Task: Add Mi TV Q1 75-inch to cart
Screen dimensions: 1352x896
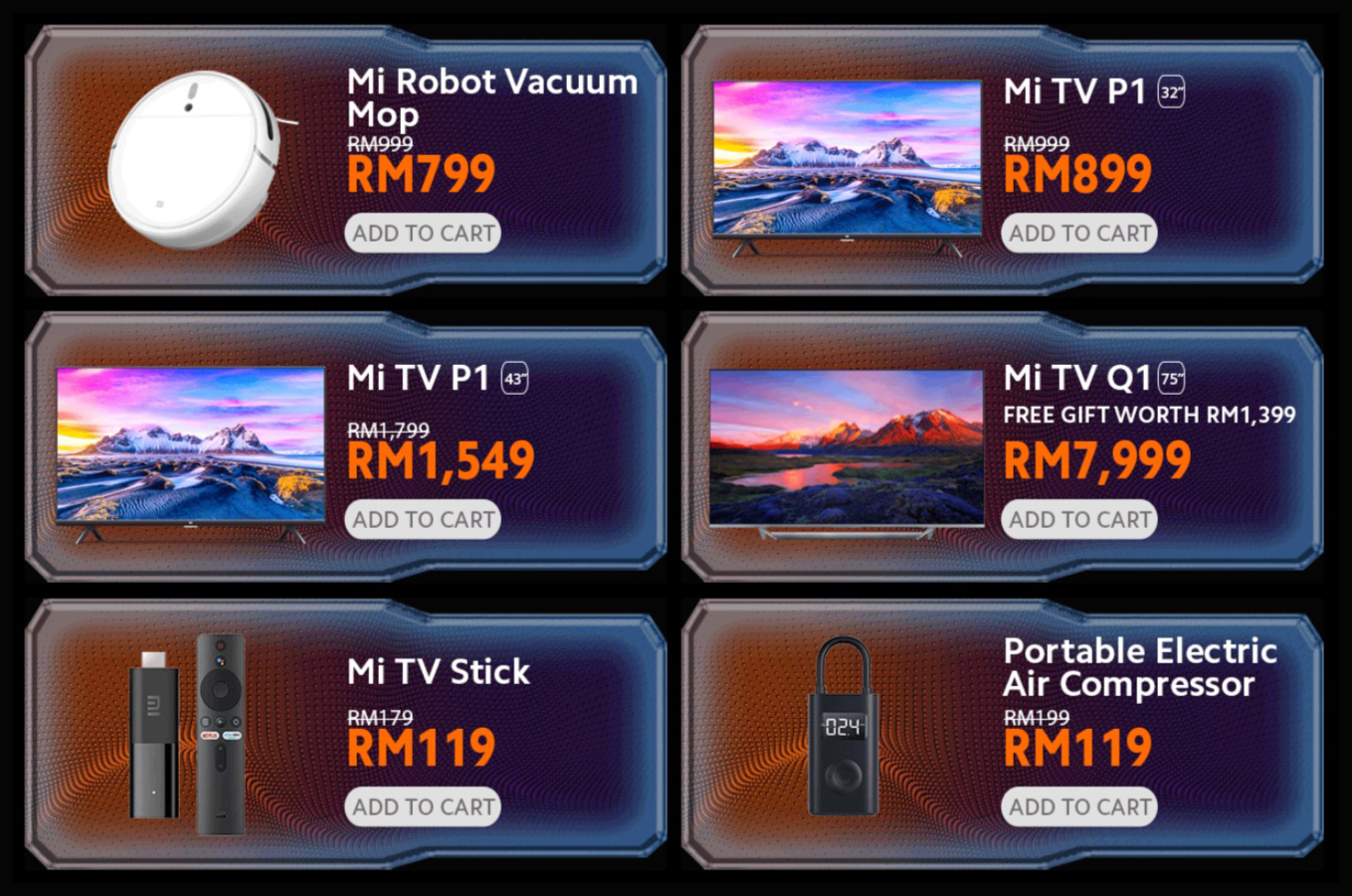Action: (x=1079, y=520)
